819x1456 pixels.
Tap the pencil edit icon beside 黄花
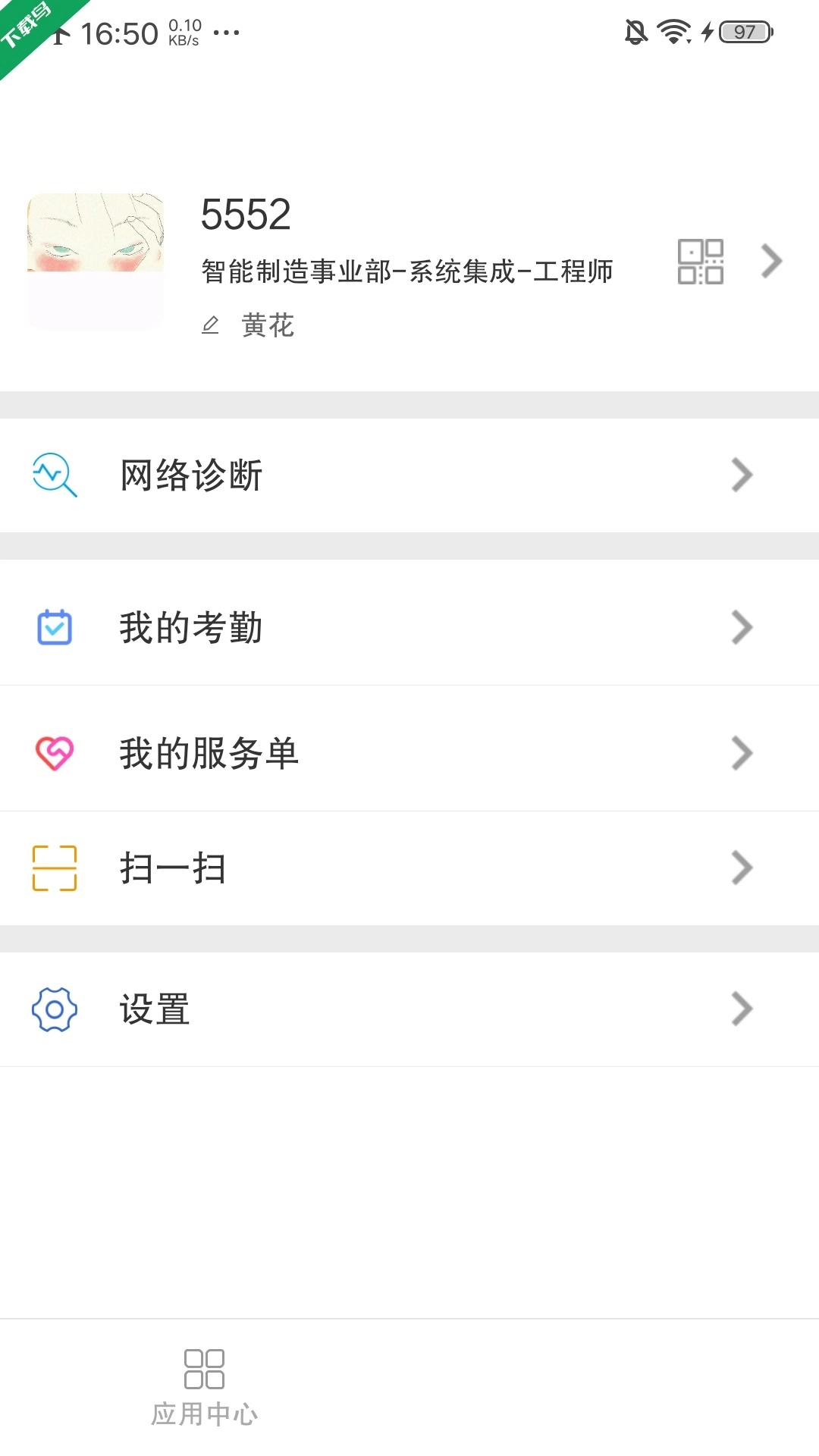(x=210, y=326)
